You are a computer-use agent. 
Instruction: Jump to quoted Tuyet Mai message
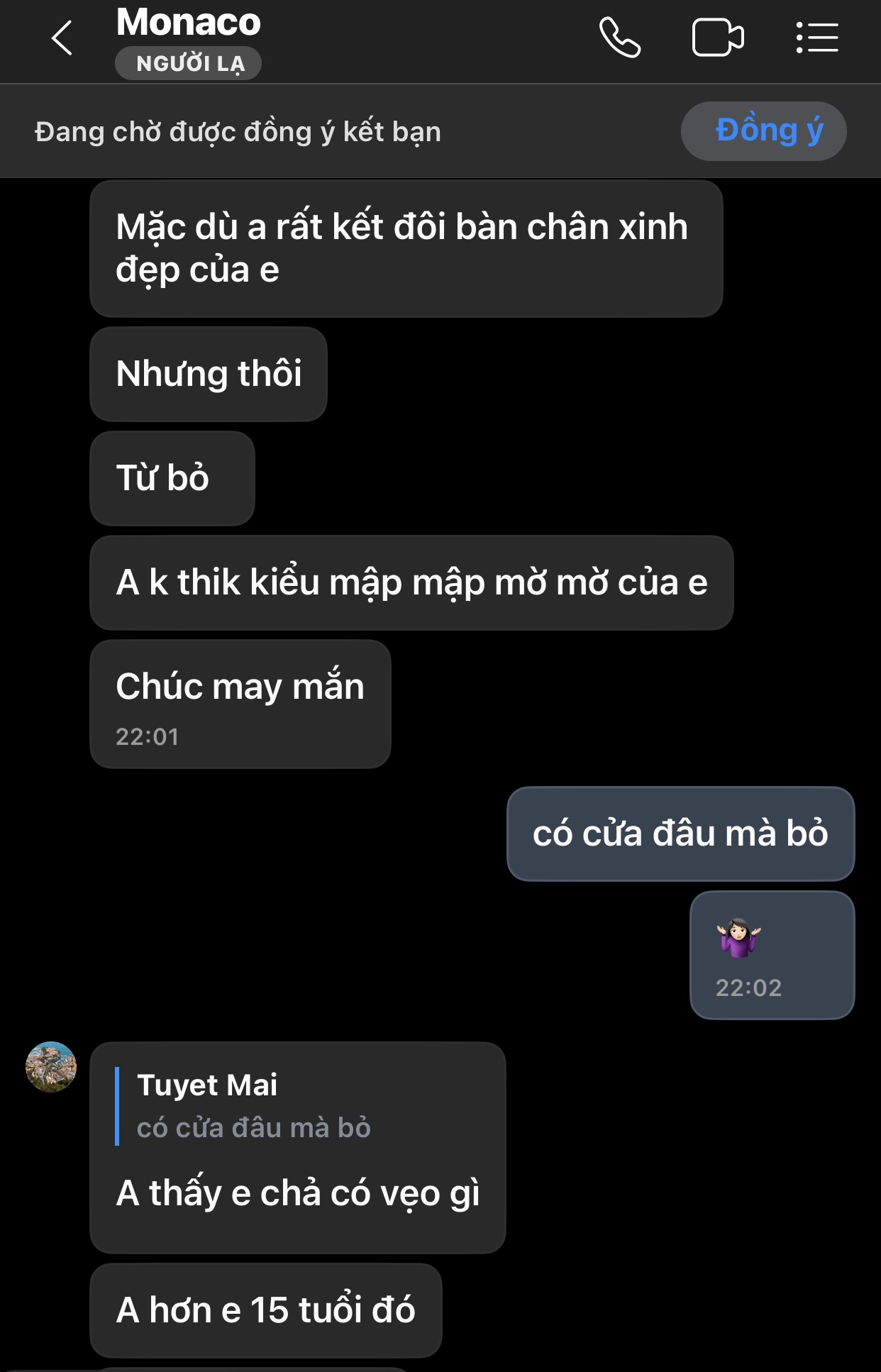253,1107
